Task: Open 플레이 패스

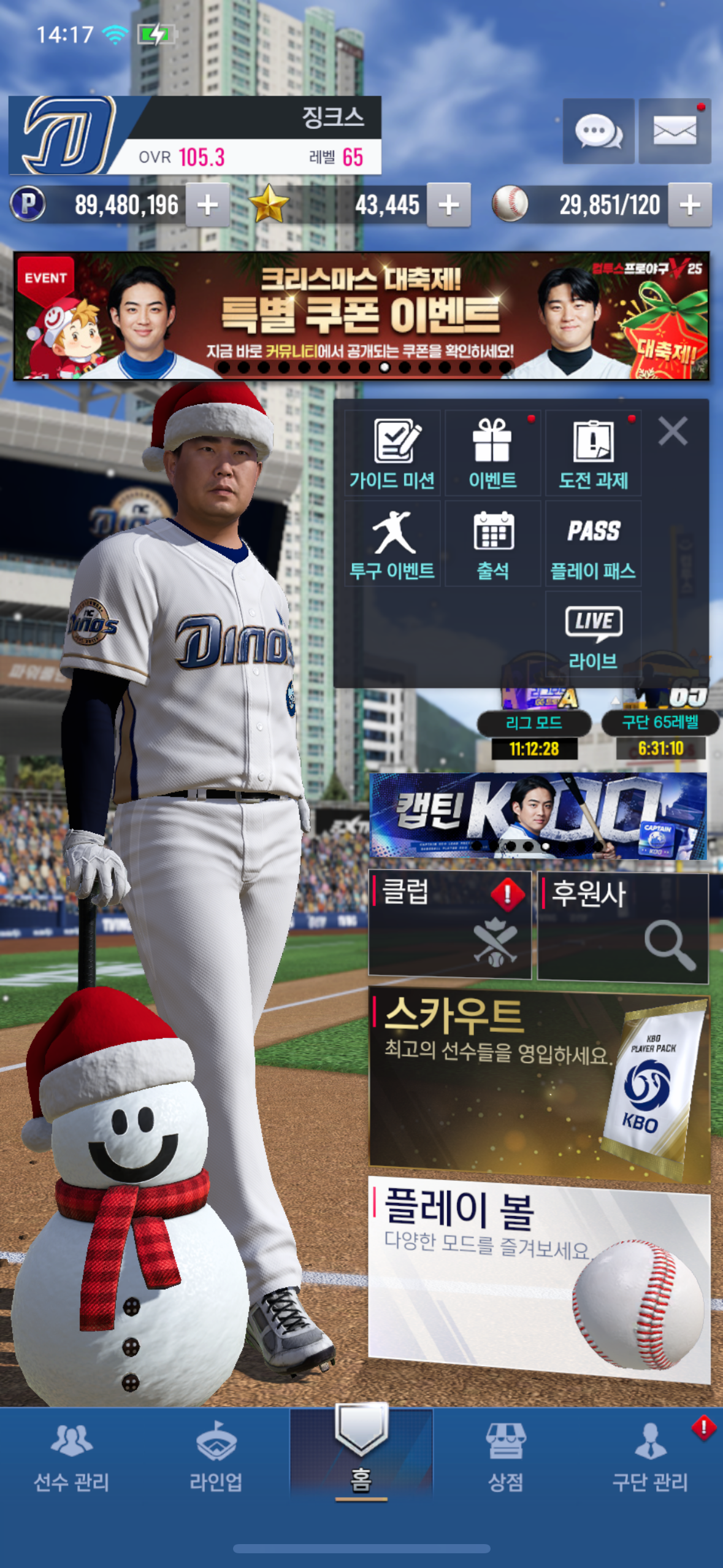Action: [593, 544]
